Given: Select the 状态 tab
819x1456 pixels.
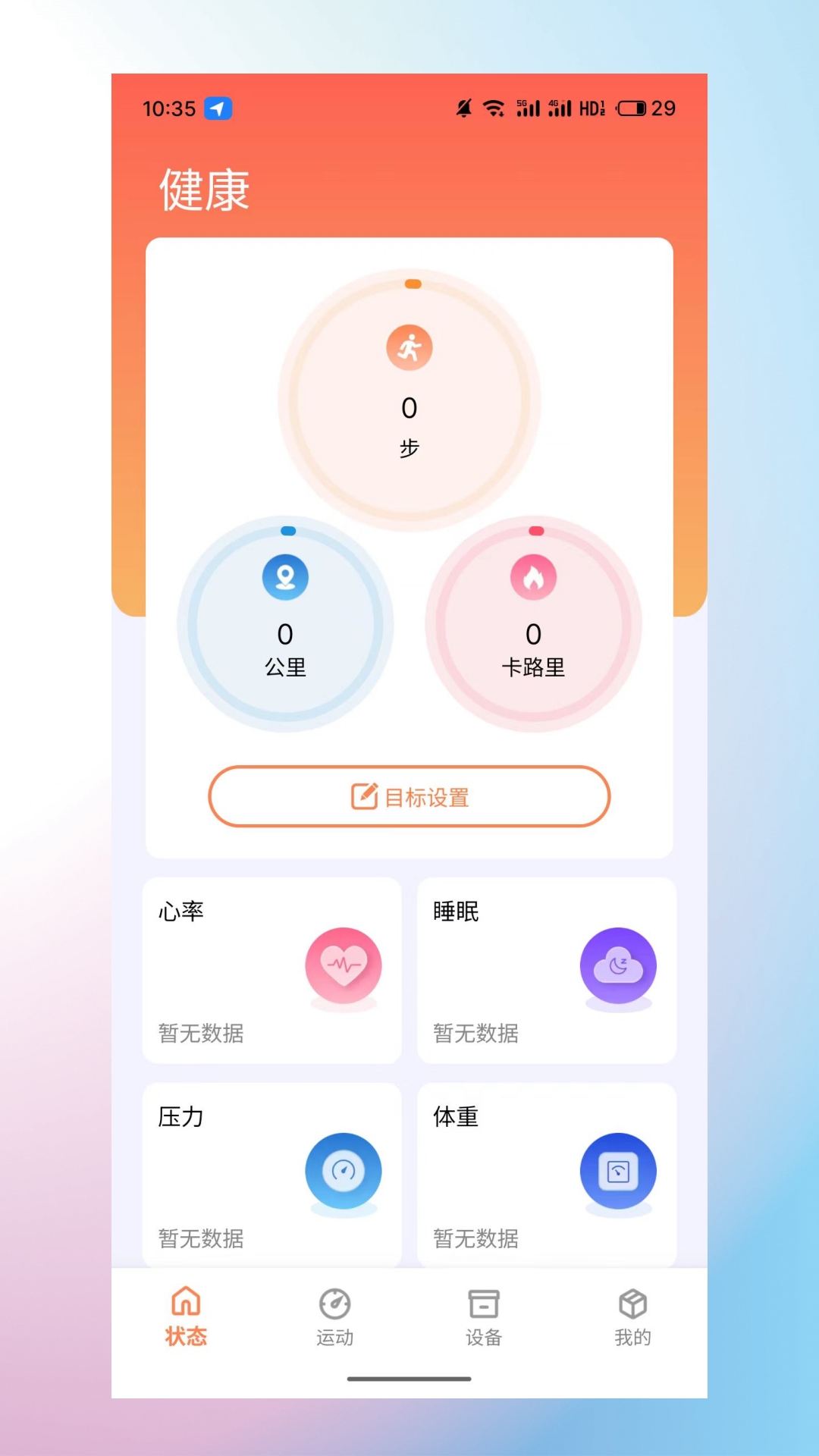Looking at the screenshot, I should pos(186,1317).
